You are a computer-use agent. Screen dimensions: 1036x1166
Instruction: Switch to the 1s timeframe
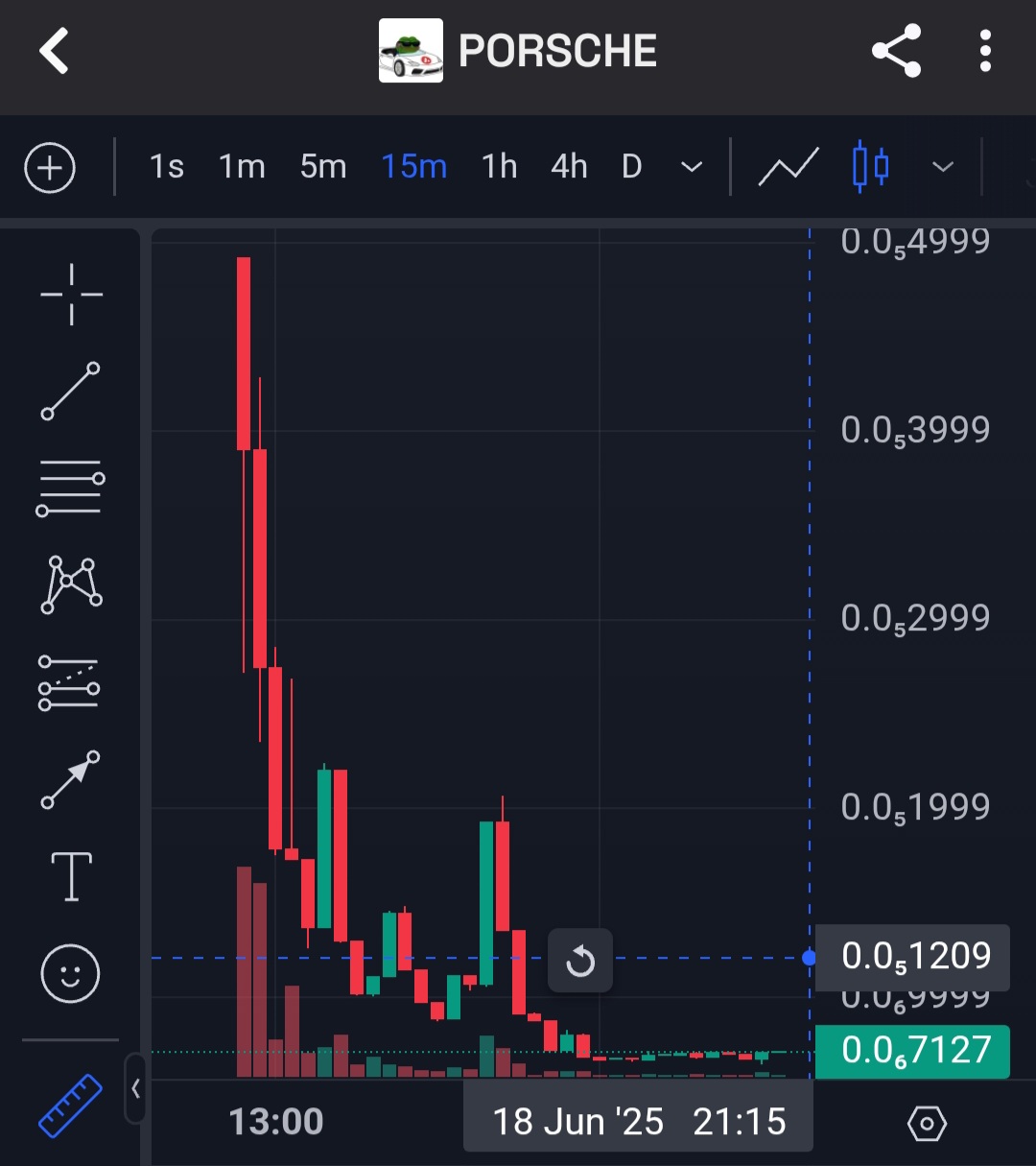point(166,167)
